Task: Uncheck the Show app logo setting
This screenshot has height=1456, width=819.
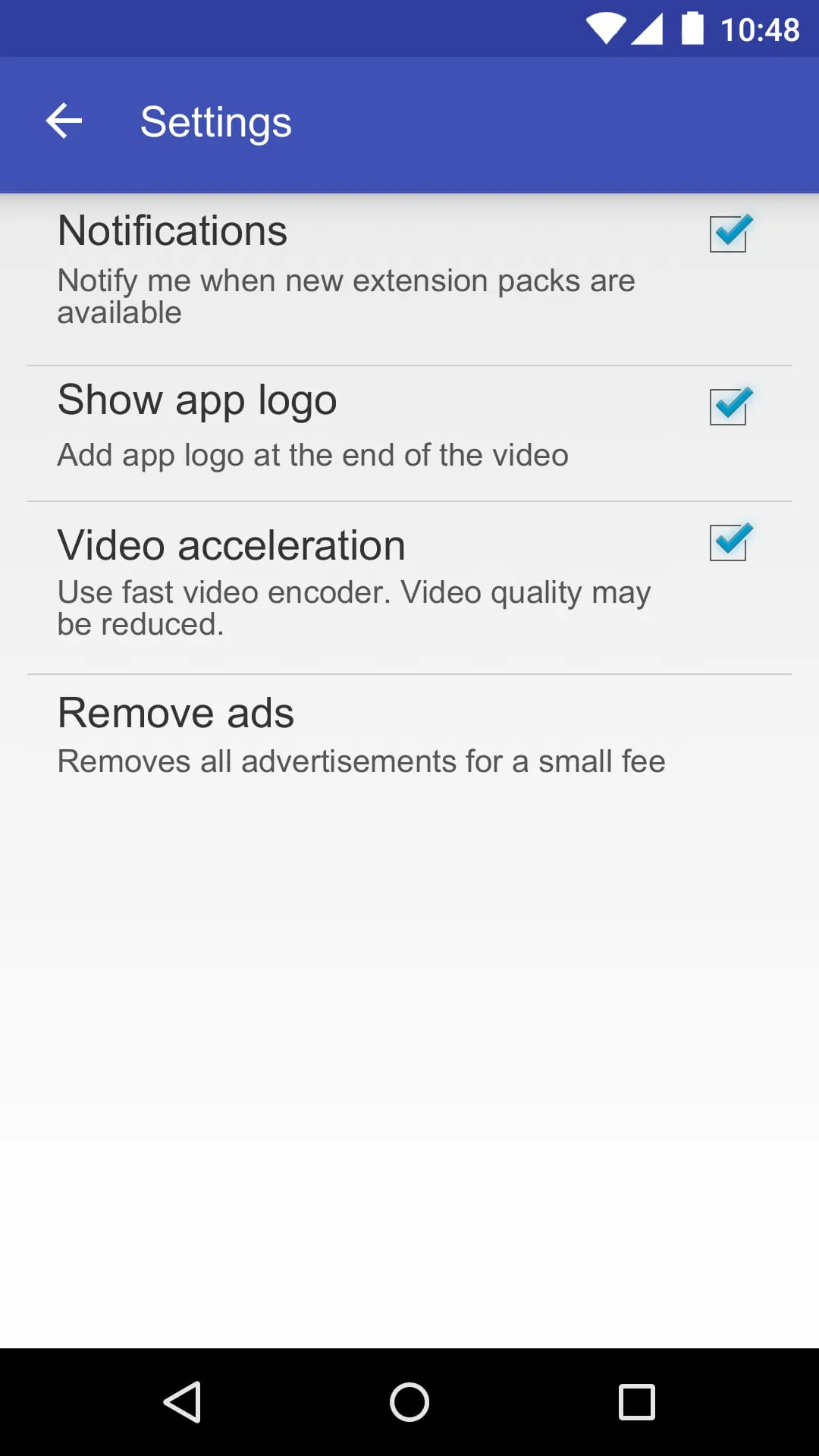Action: click(x=729, y=406)
